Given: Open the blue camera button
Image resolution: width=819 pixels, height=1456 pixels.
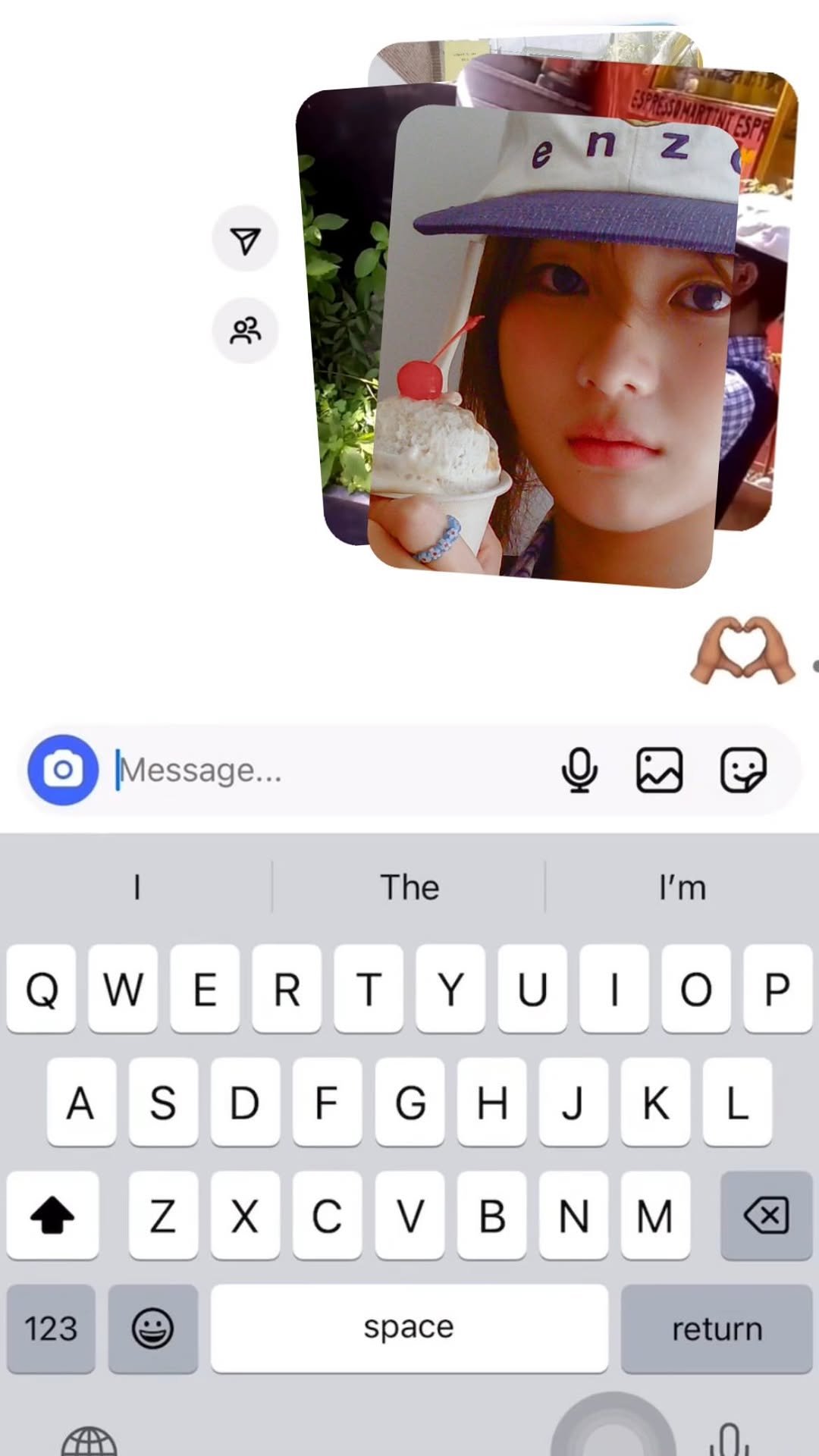Looking at the screenshot, I should tap(63, 770).
